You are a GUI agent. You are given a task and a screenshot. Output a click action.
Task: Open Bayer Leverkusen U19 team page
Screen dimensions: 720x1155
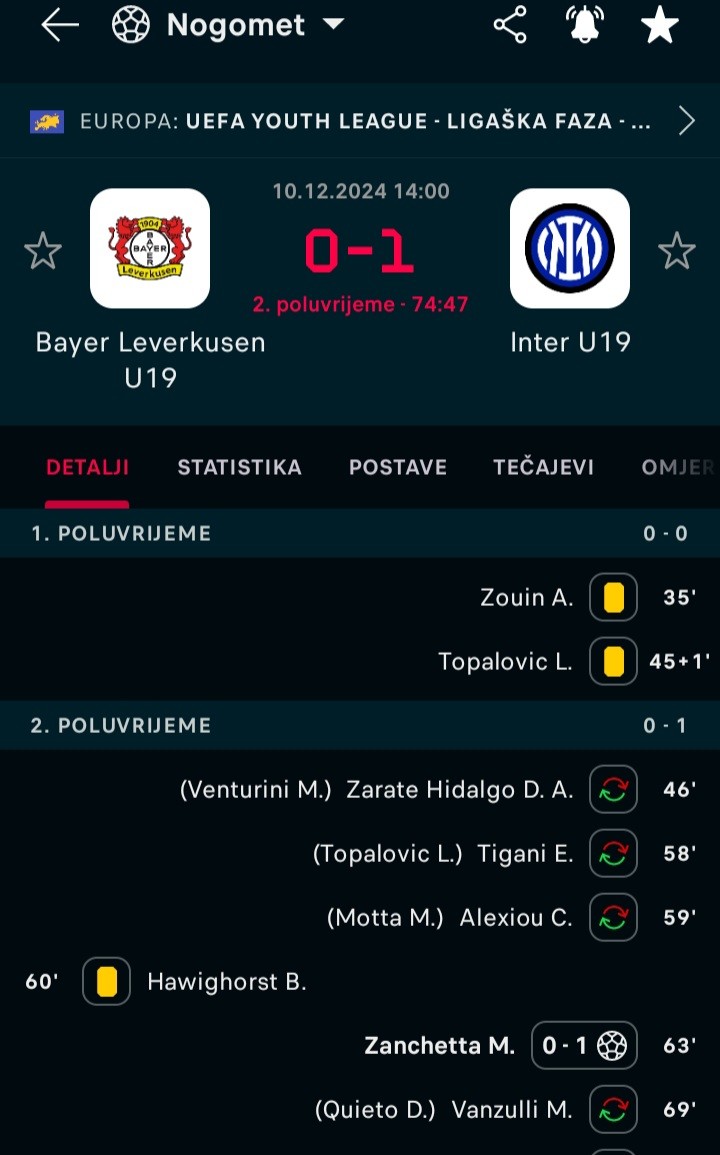click(150, 248)
